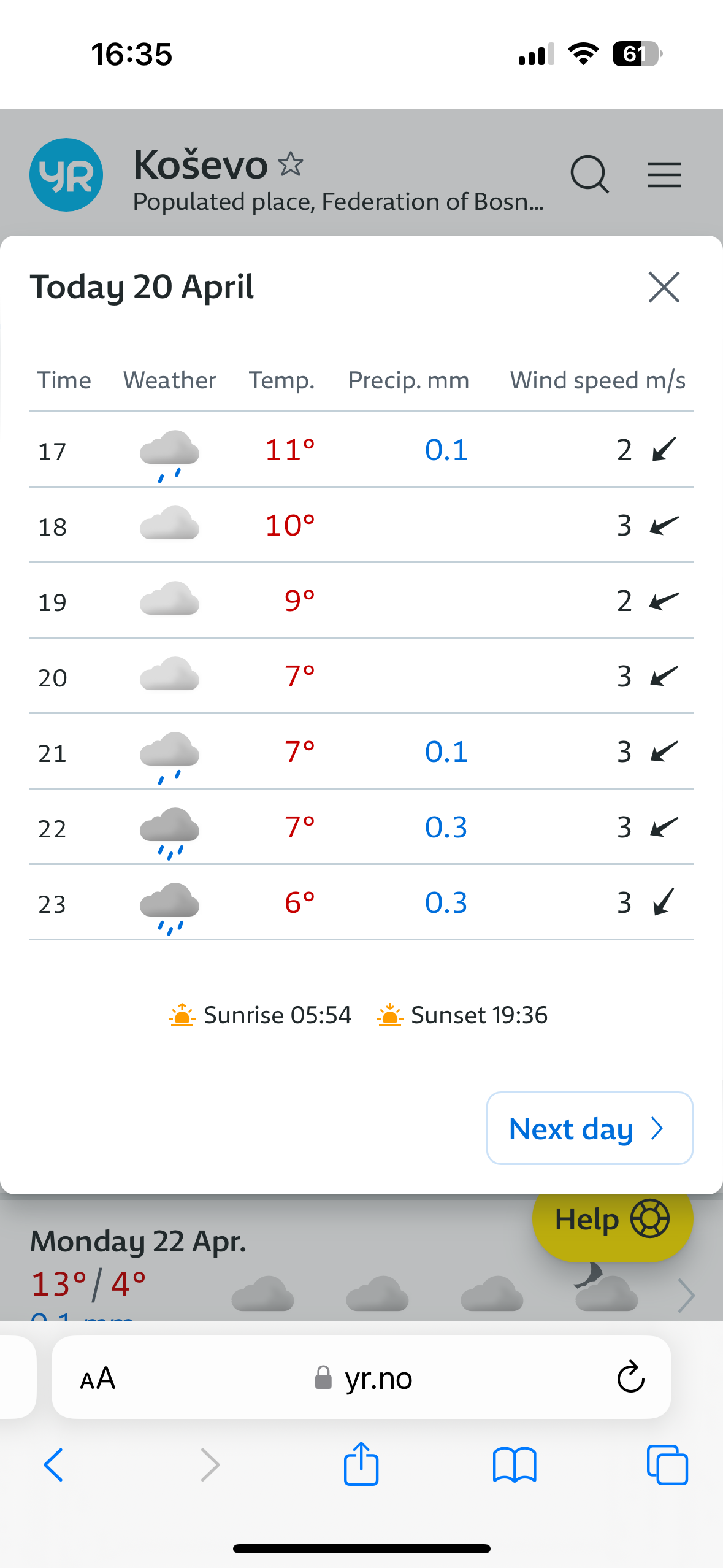Open Safari bookmarks

515,1465
